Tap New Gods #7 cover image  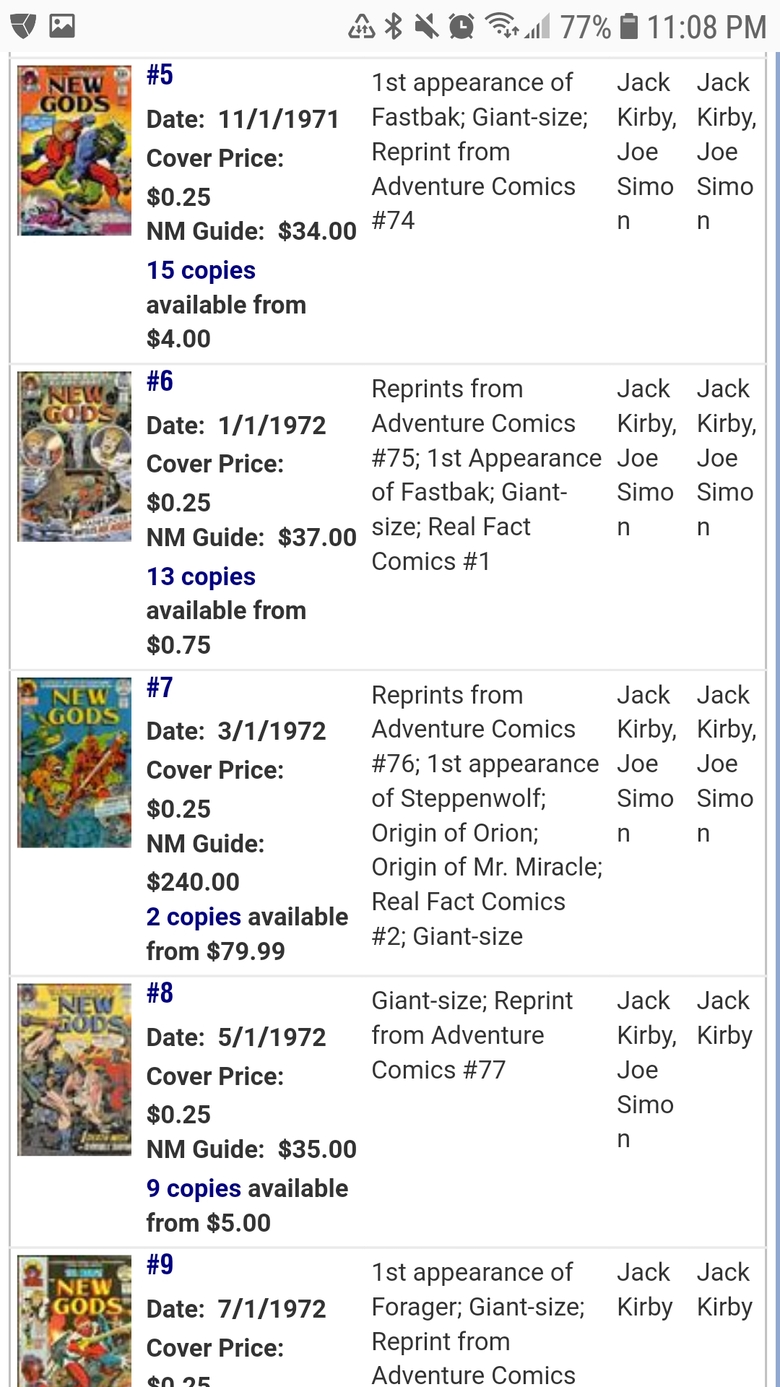(74, 762)
